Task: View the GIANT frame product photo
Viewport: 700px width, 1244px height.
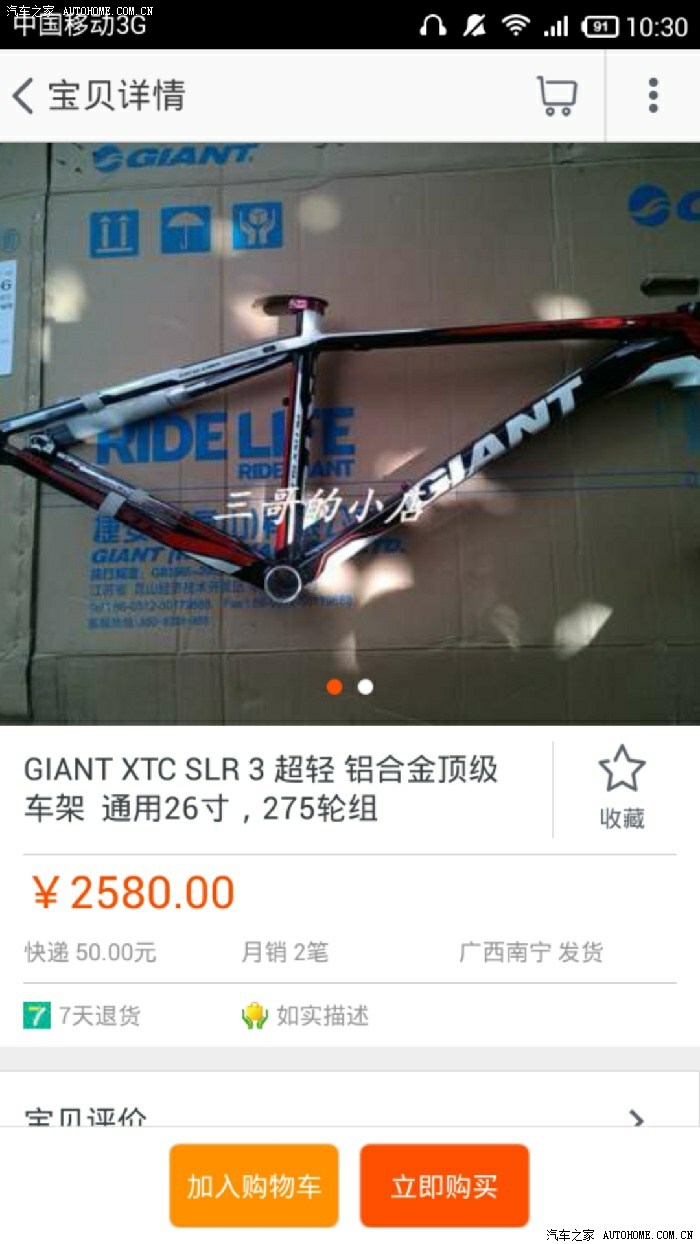Action: click(x=350, y=432)
